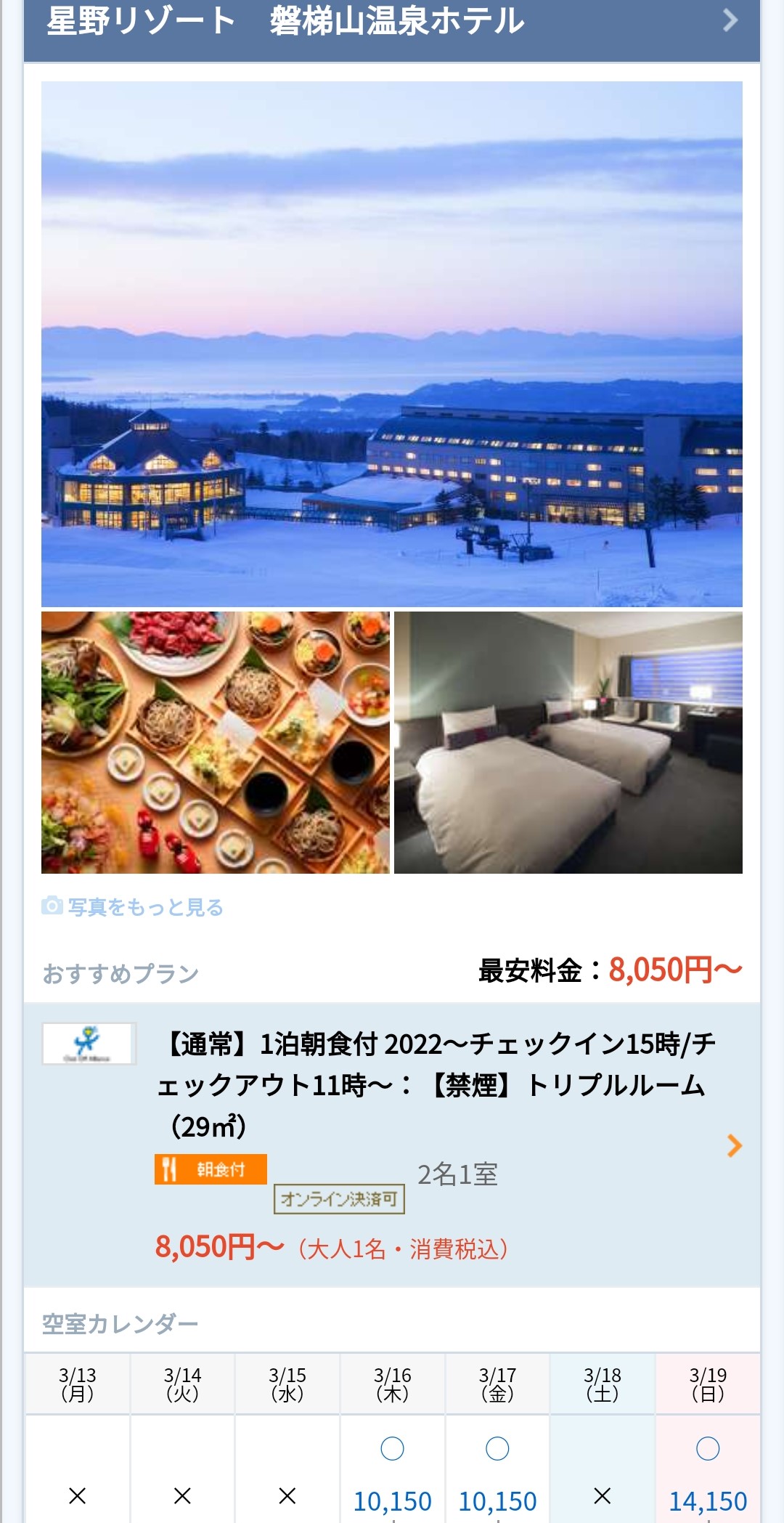Image resolution: width=784 pixels, height=1523 pixels.
Task: Open the 星野リゾート 磐梯山温泉ホテル hotel header
Action: [x=392, y=22]
